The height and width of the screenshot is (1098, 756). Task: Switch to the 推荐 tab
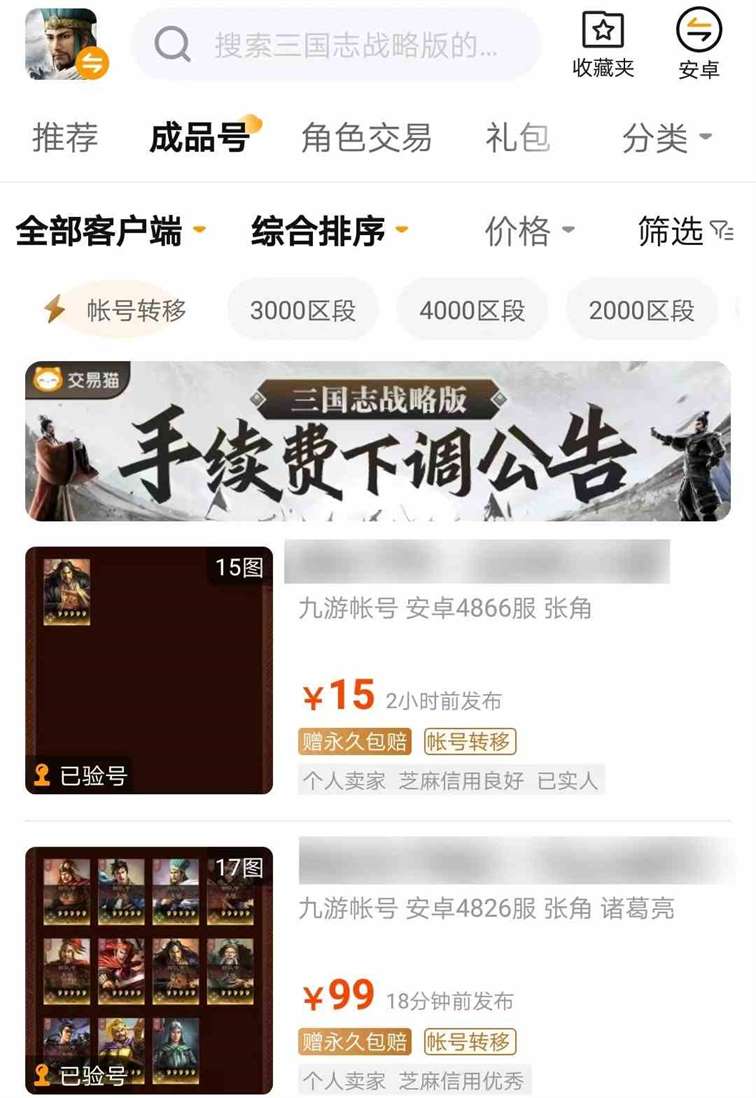click(x=65, y=138)
